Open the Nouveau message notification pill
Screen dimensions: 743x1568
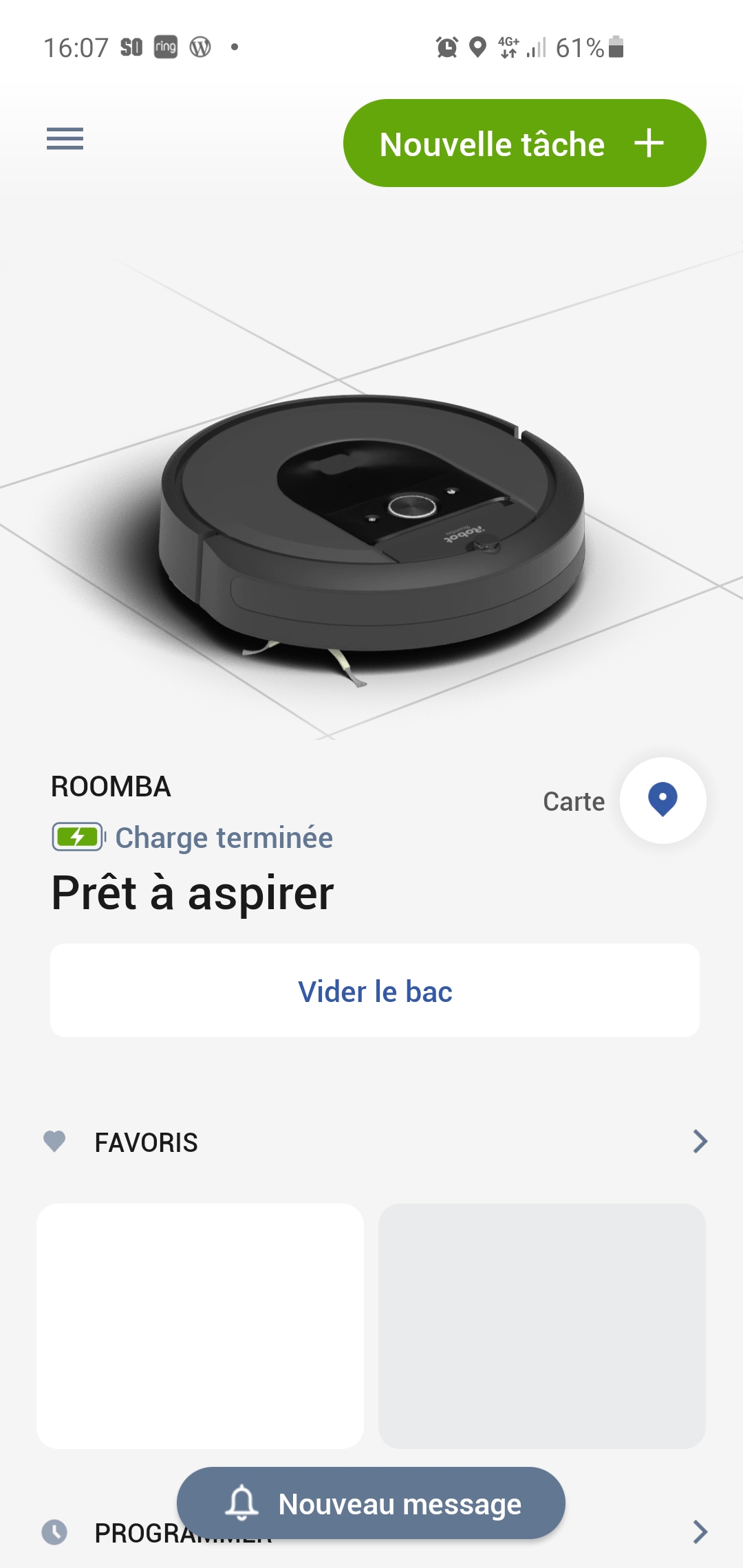point(371,1503)
